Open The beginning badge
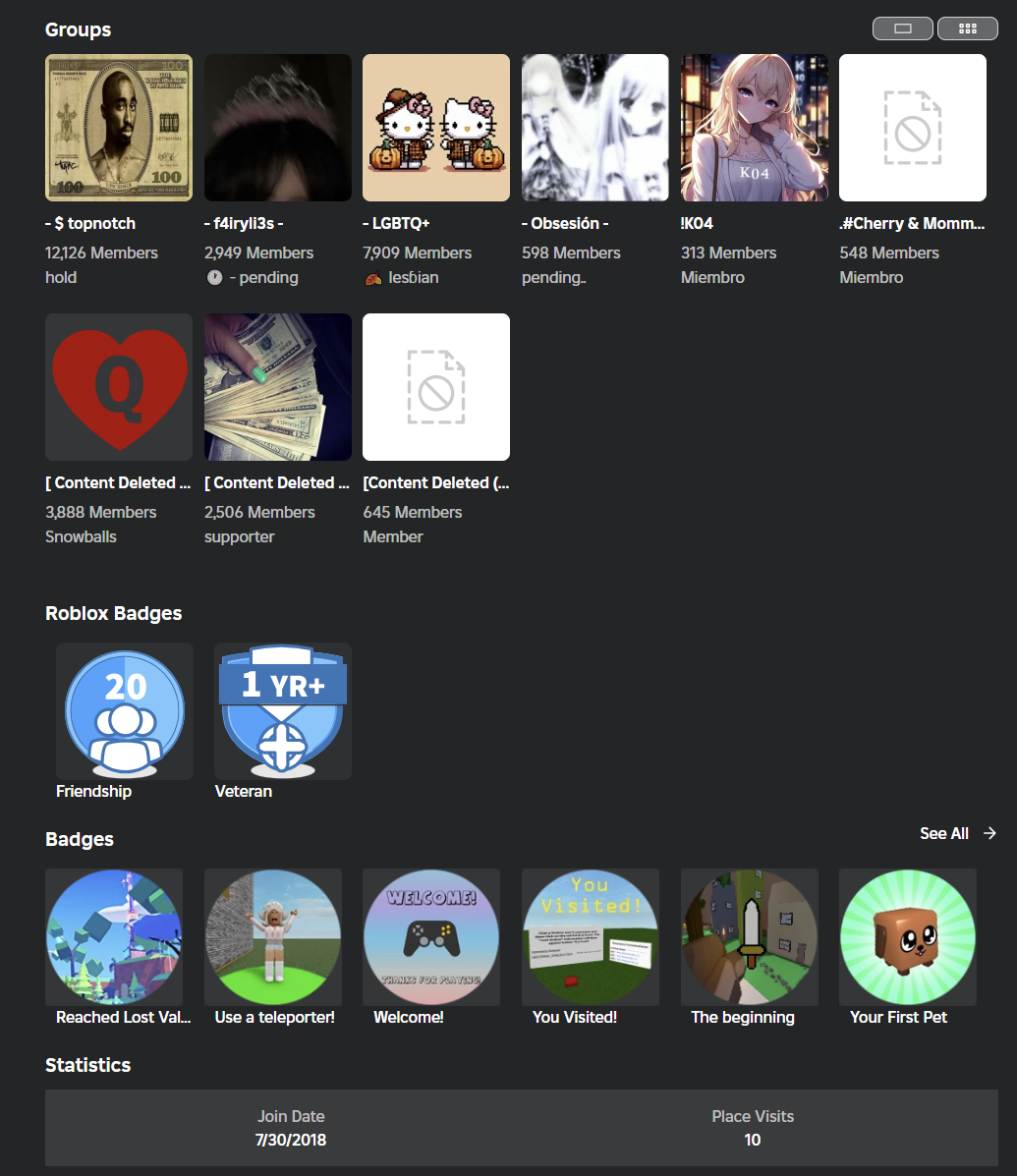The image size is (1017, 1176). coord(749,937)
